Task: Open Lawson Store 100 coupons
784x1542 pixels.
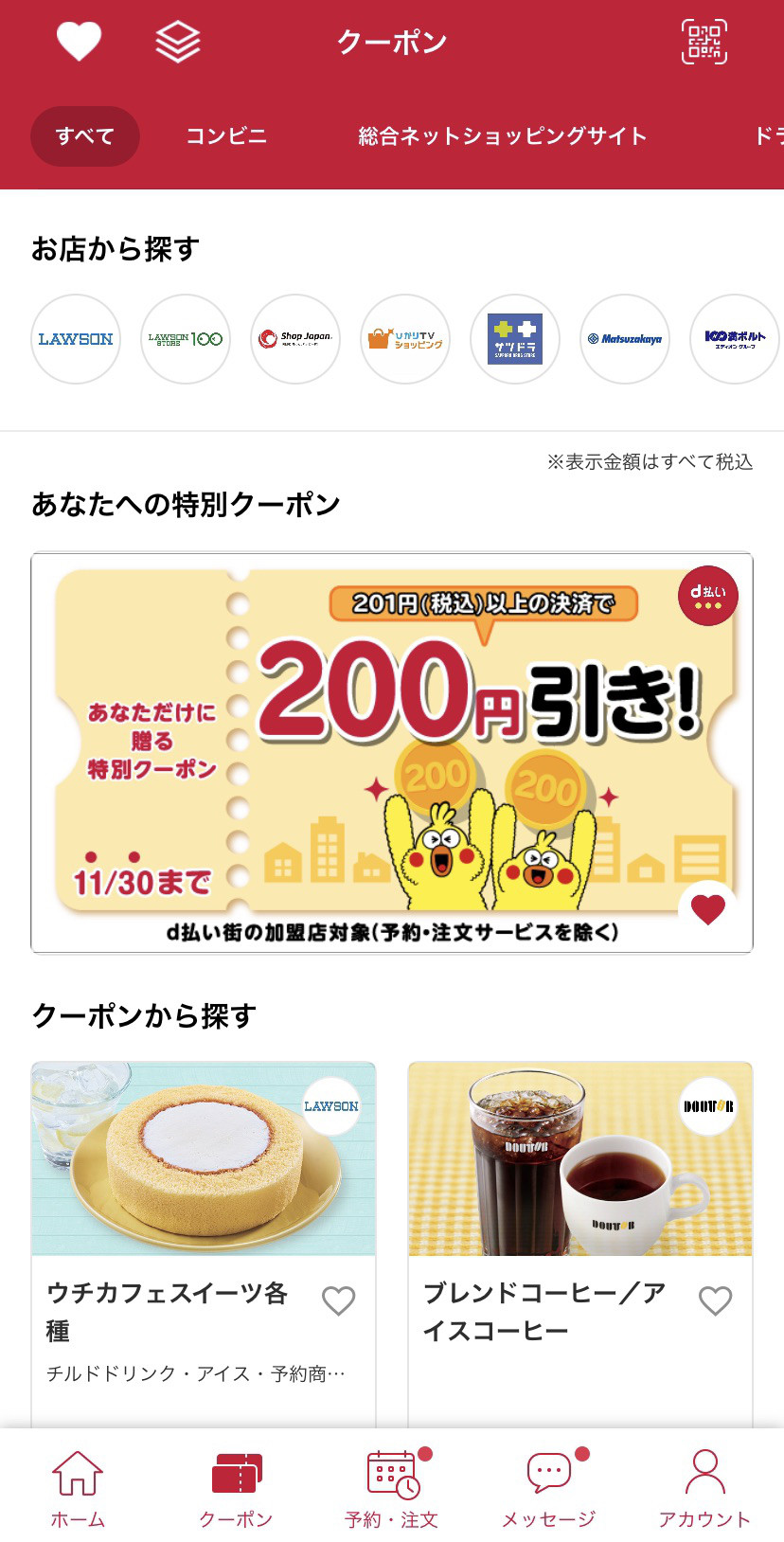Action: tap(186, 339)
